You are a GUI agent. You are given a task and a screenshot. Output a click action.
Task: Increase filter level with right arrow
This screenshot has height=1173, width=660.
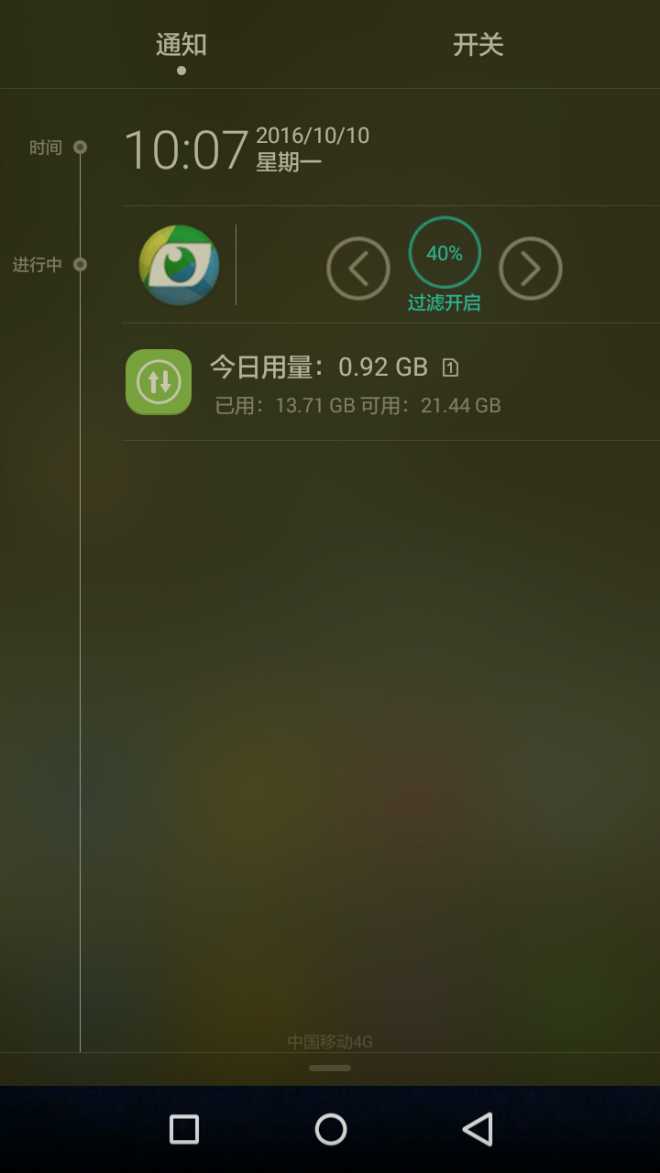tap(530, 268)
